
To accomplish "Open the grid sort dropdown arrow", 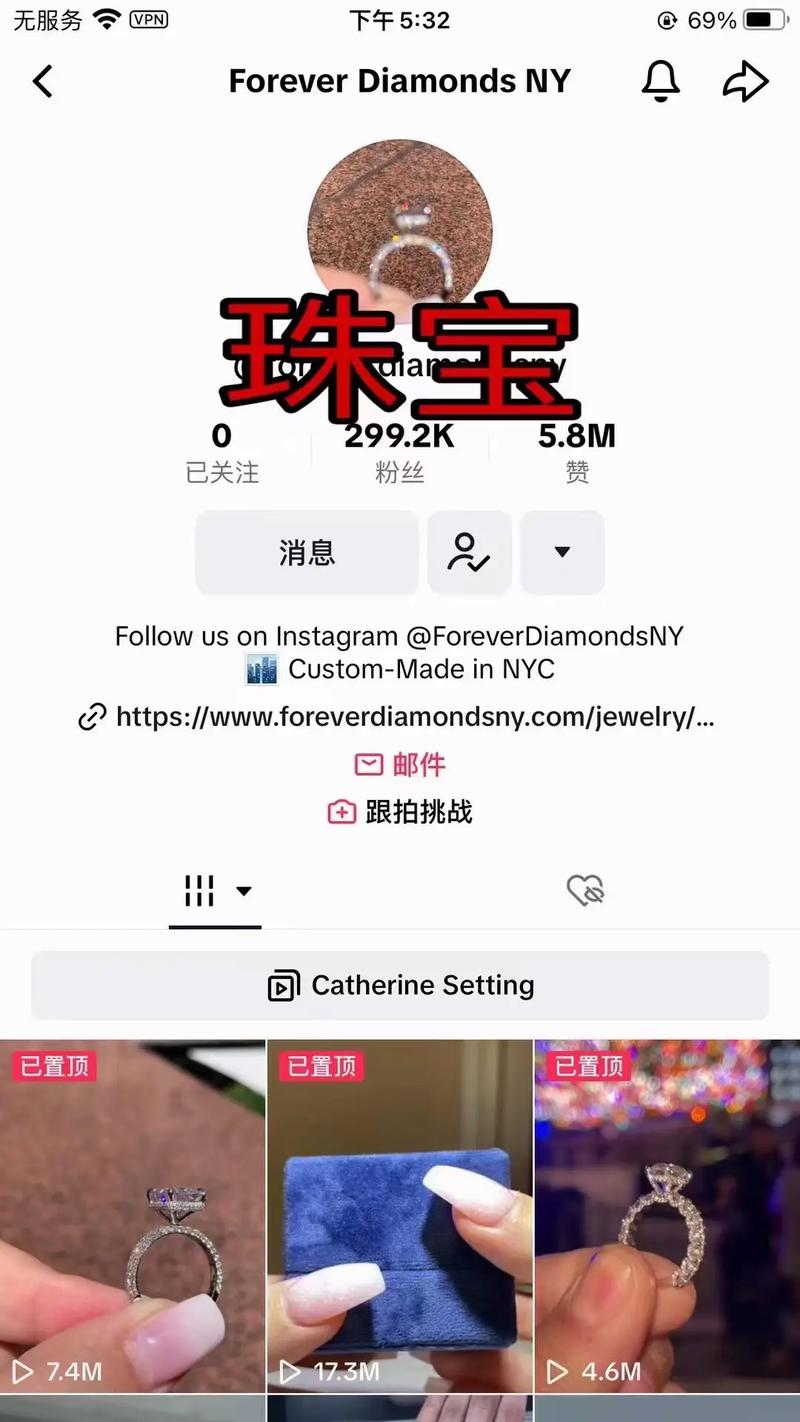I will click(245, 891).
